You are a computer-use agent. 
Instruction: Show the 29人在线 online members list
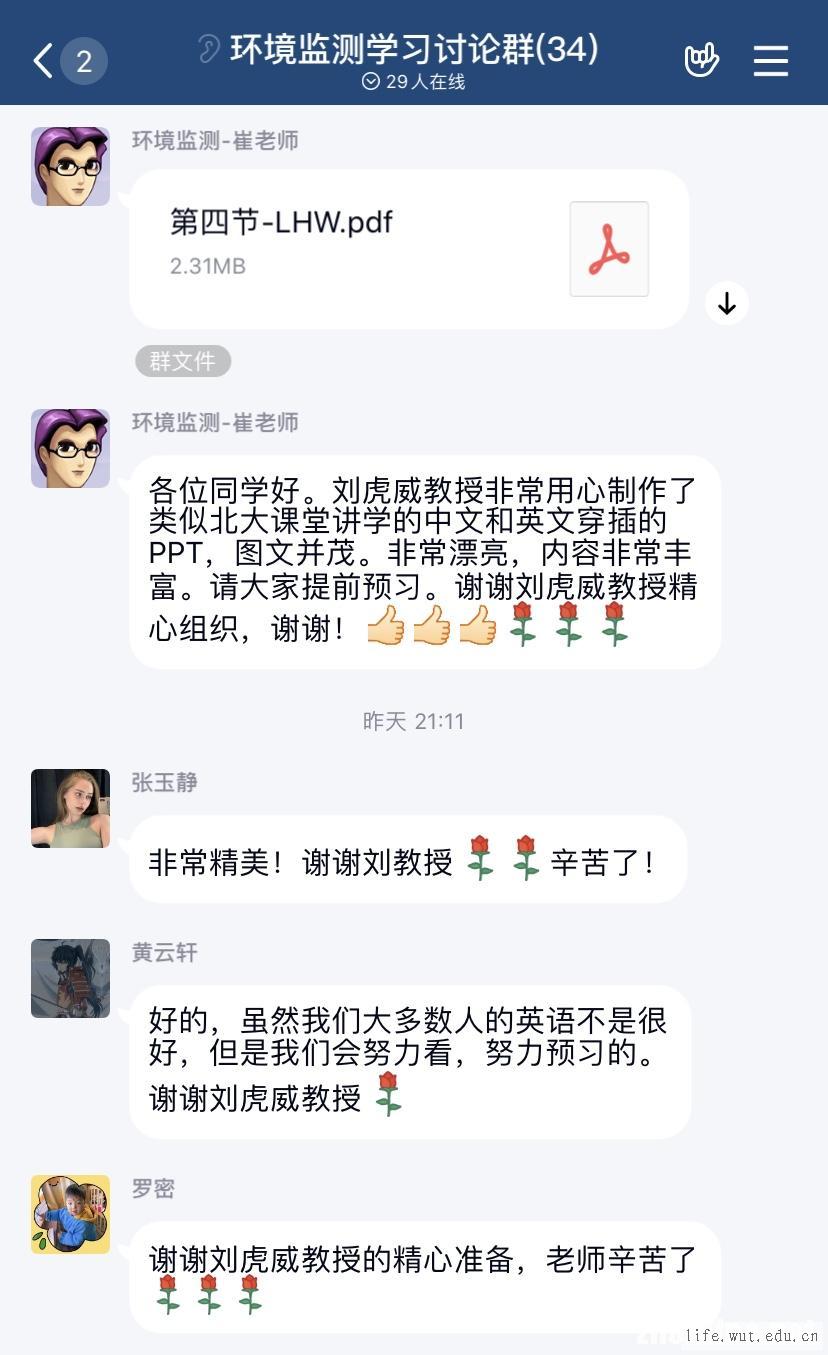point(414,82)
